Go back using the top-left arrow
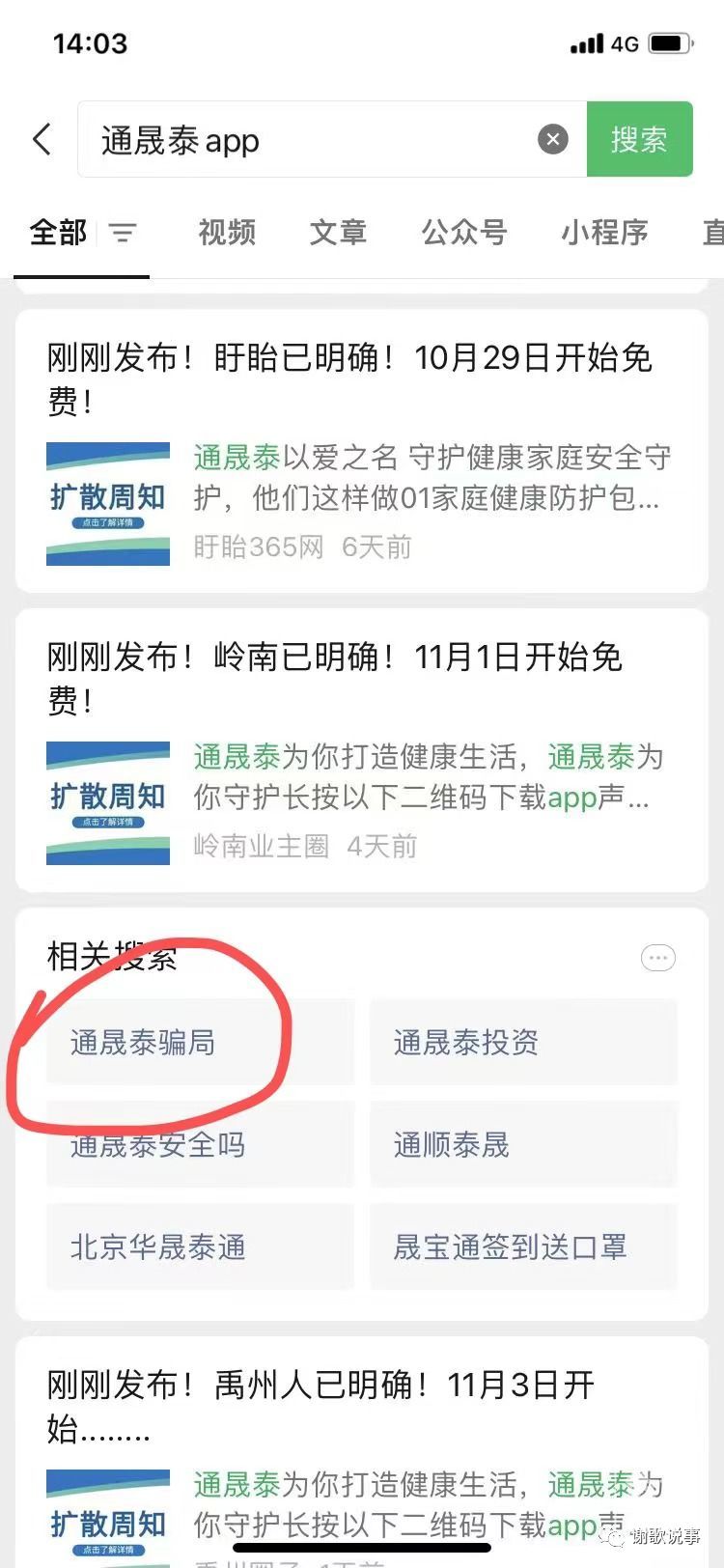724x1568 pixels. (x=42, y=139)
